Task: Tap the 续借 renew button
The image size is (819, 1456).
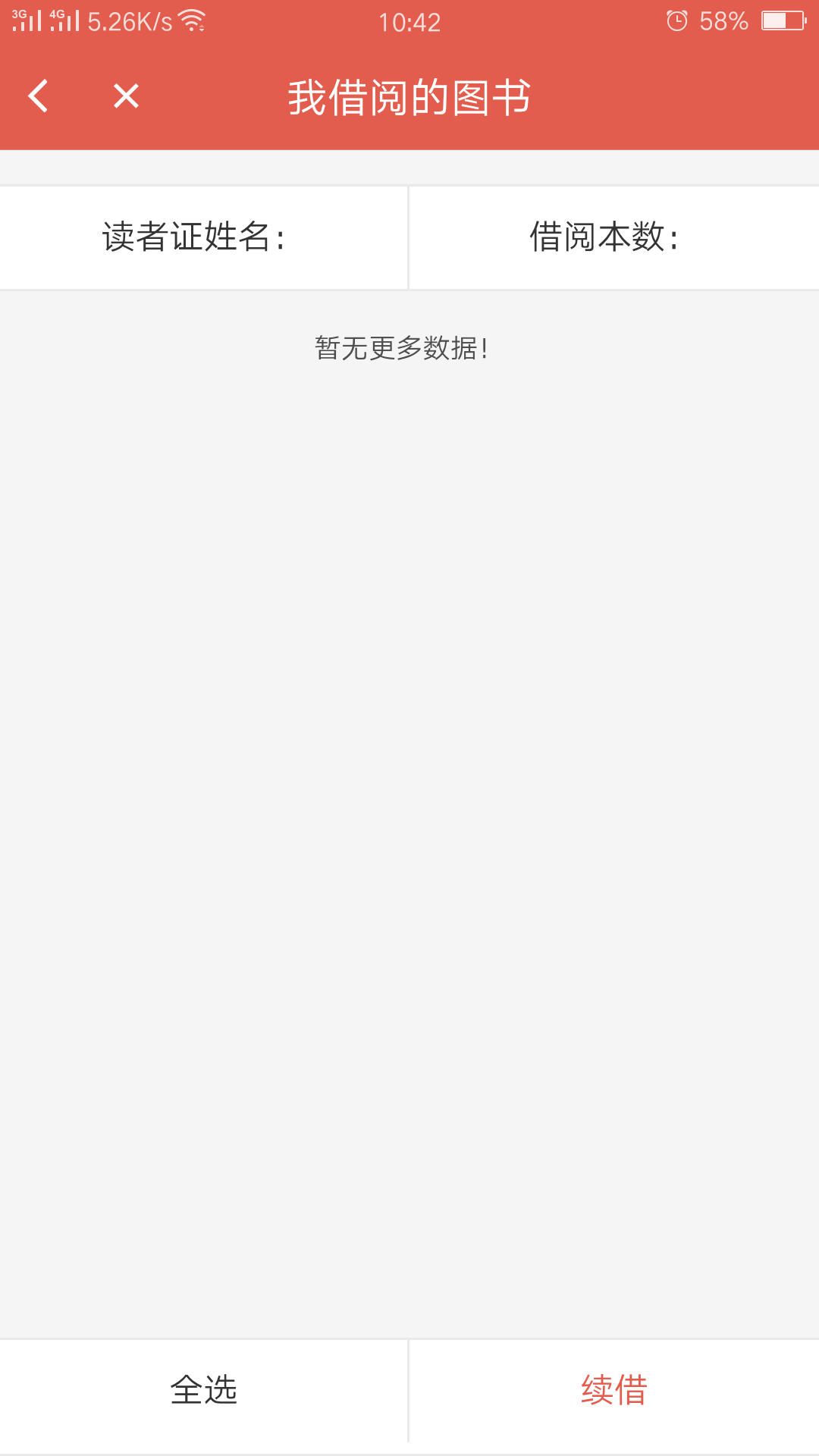Action: (x=614, y=1390)
